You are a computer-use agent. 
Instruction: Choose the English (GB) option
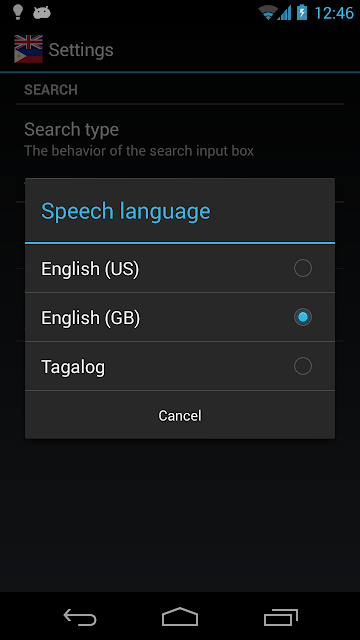[x=180, y=317]
